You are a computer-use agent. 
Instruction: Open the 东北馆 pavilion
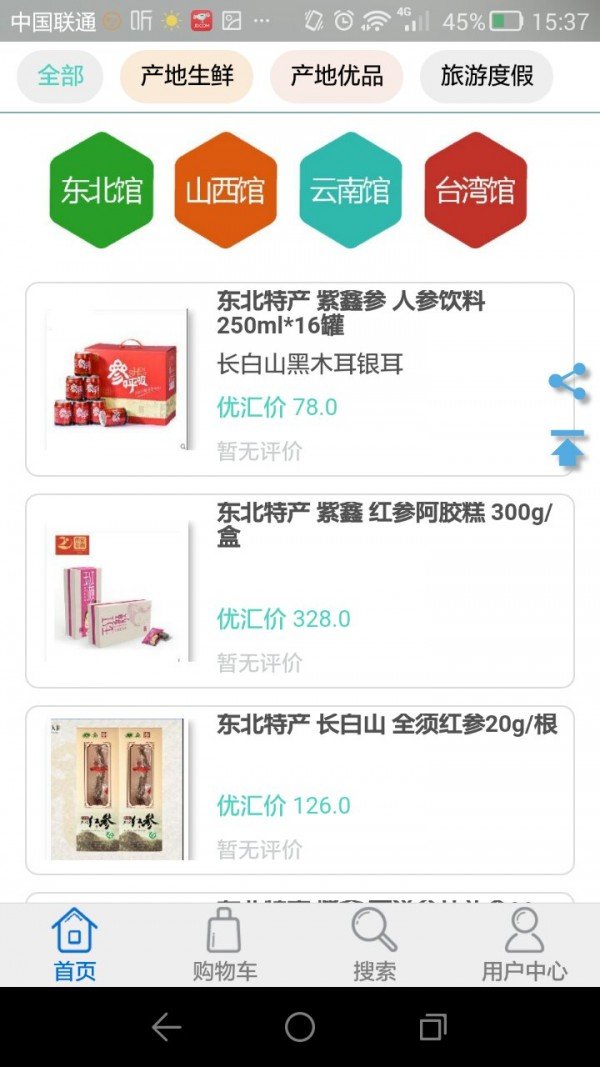[x=101, y=190]
